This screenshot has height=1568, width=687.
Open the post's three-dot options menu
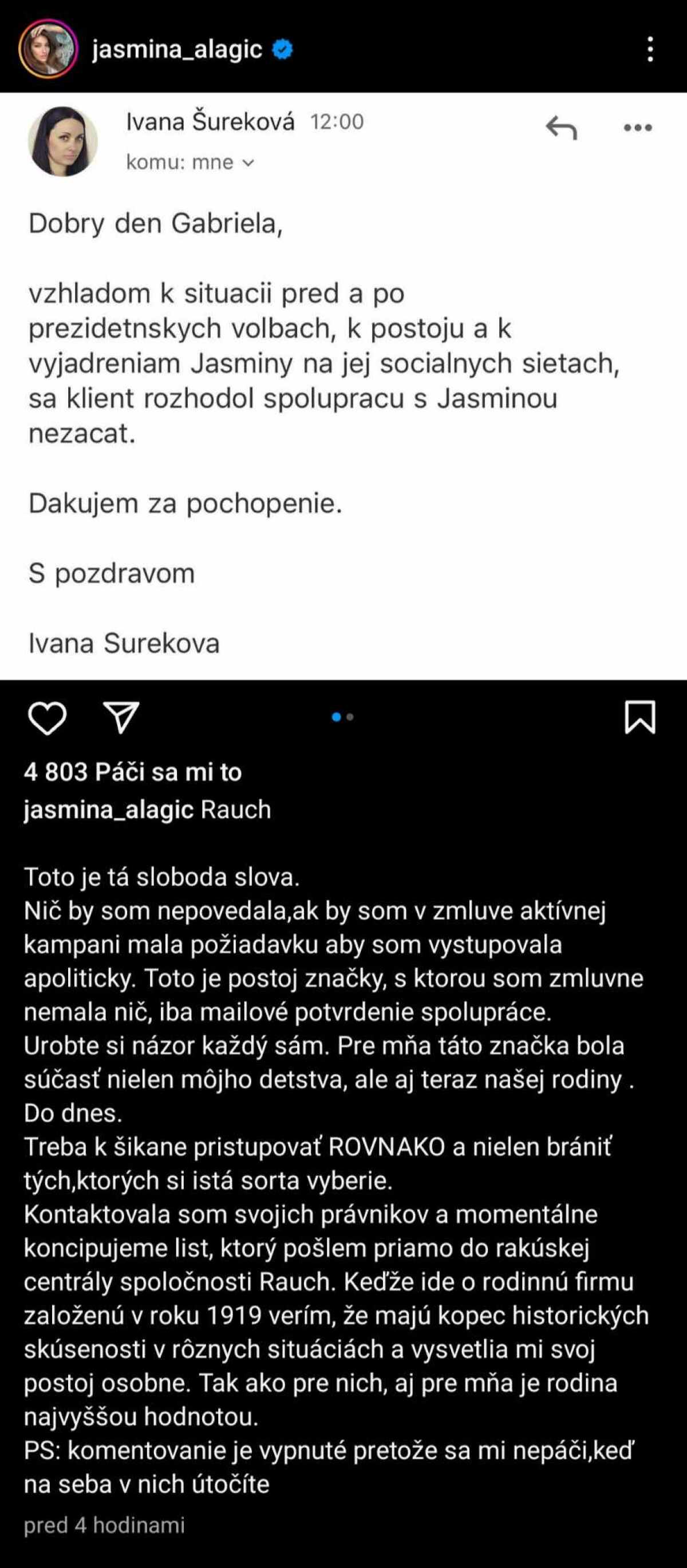650,49
